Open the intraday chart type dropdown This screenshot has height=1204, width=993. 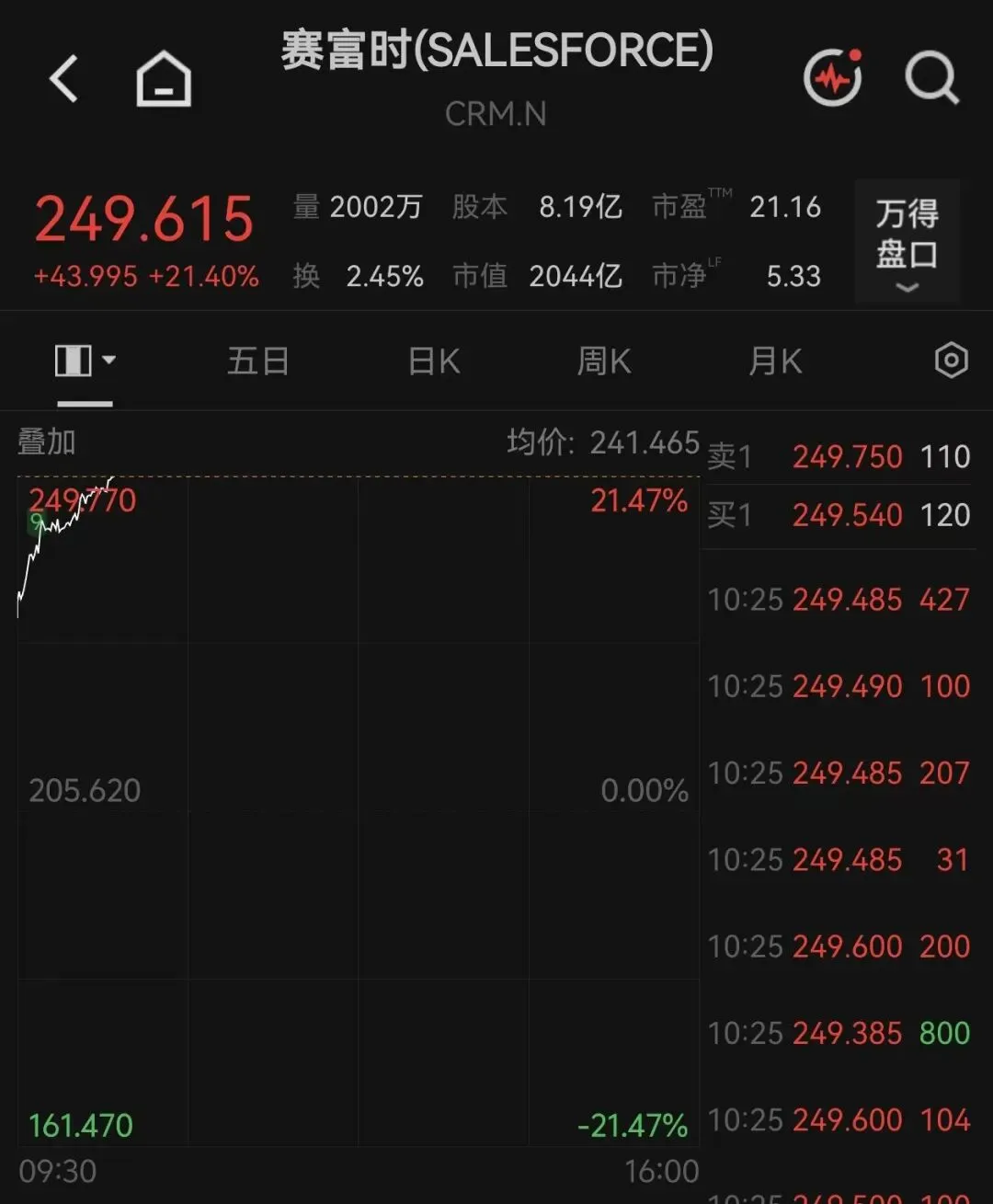click(x=85, y=361)
